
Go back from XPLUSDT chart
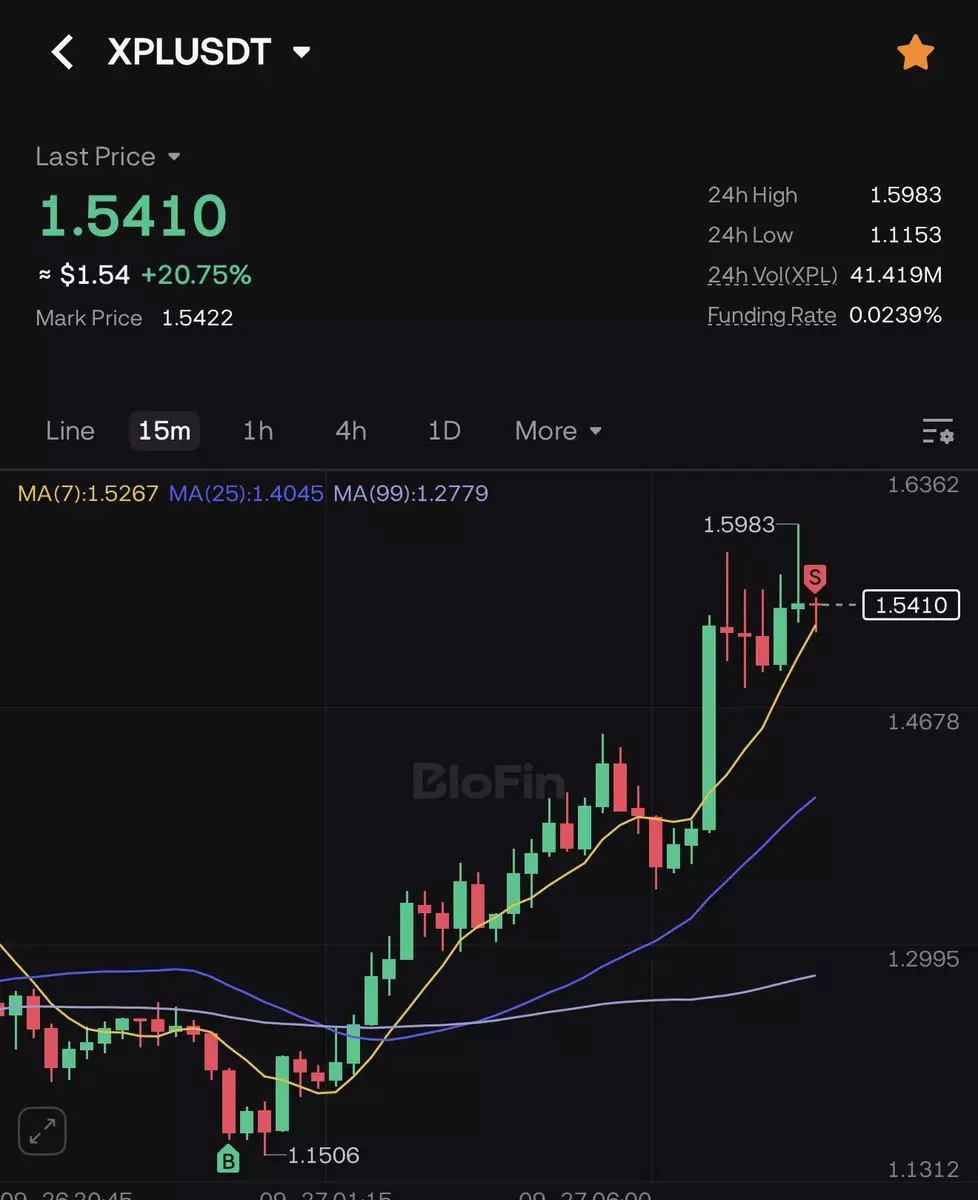[62, 52]
